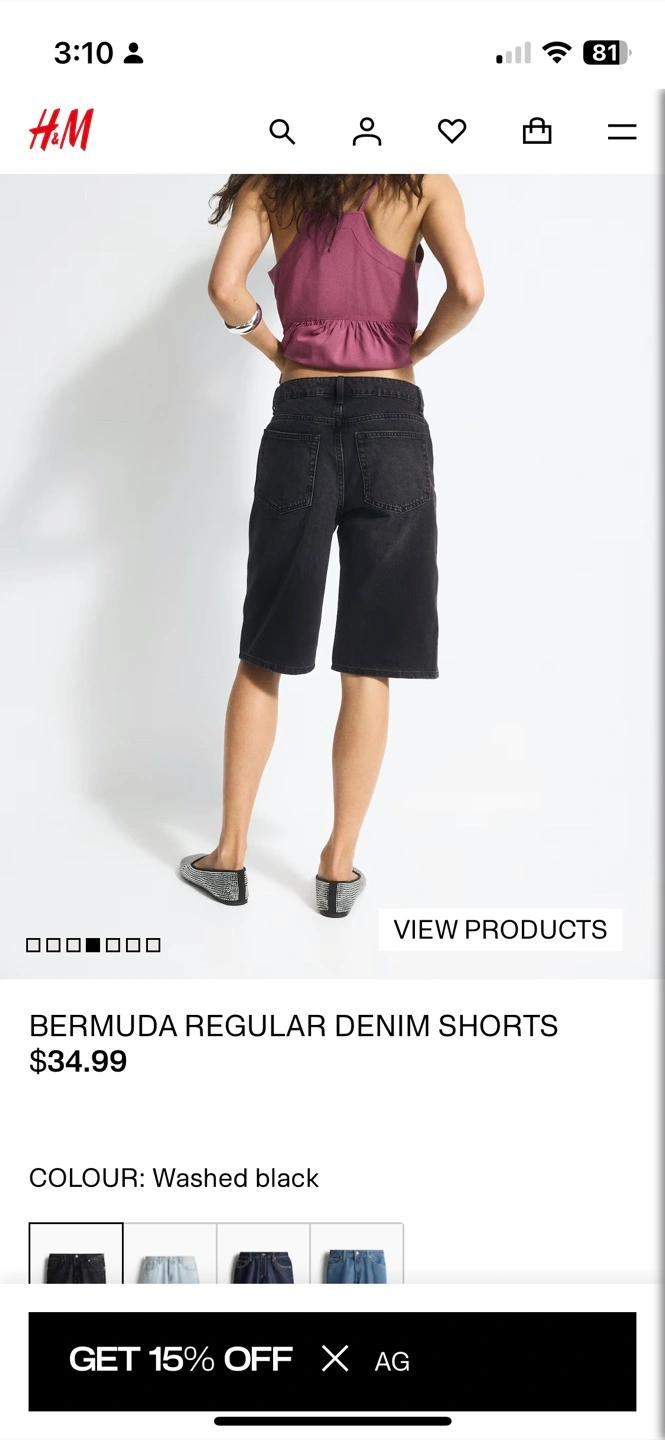
Task: Go to H&M home logo
Action: pos(61,131)
